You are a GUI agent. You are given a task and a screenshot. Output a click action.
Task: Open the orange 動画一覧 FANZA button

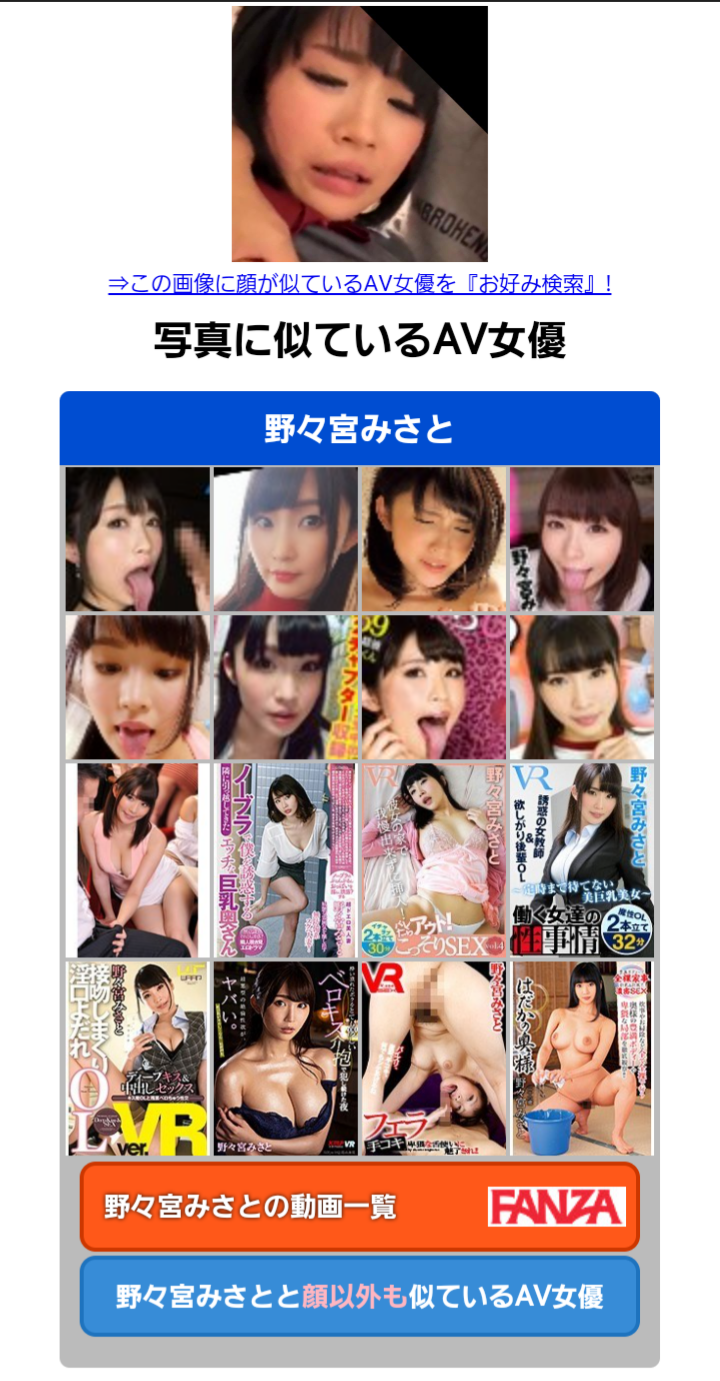point(359,1206)
